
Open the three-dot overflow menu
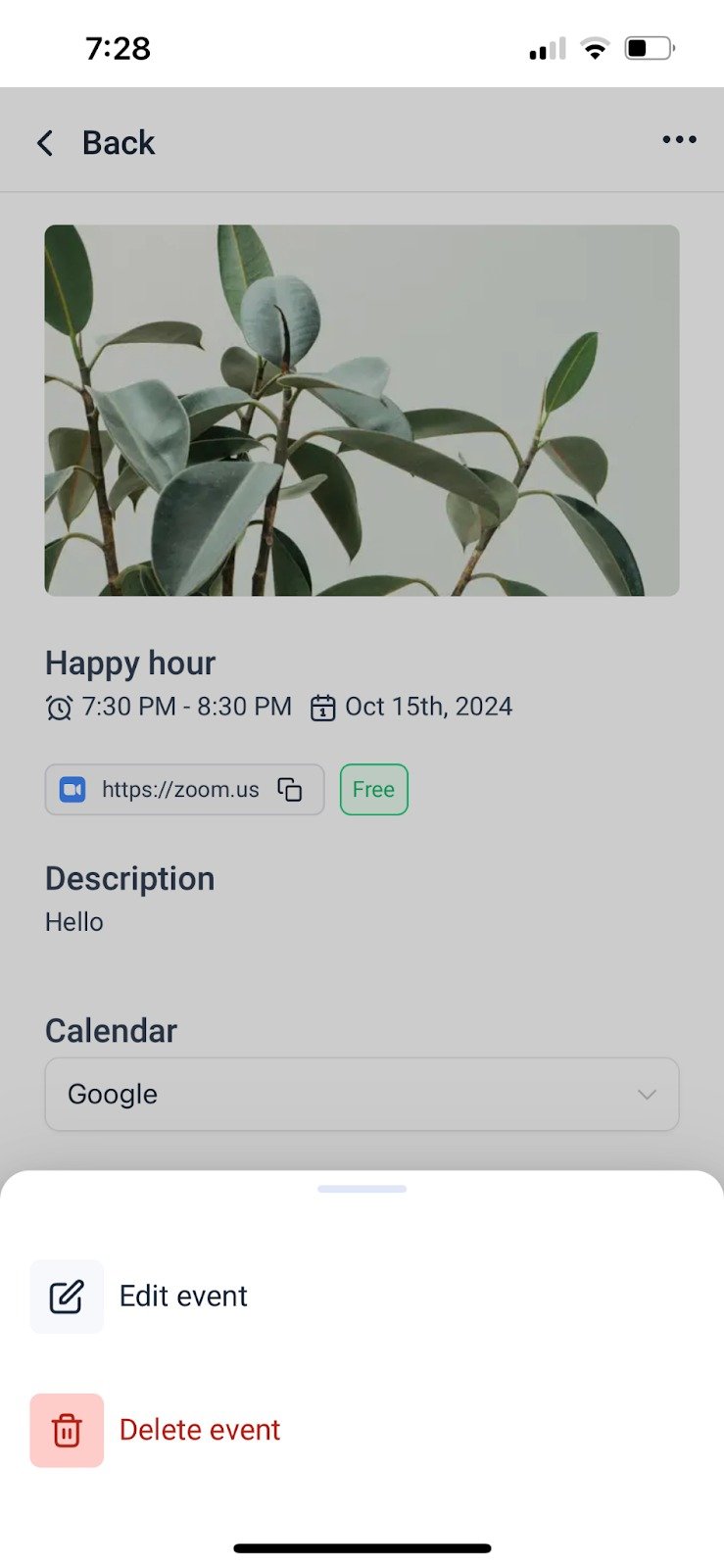click(679, 140)
